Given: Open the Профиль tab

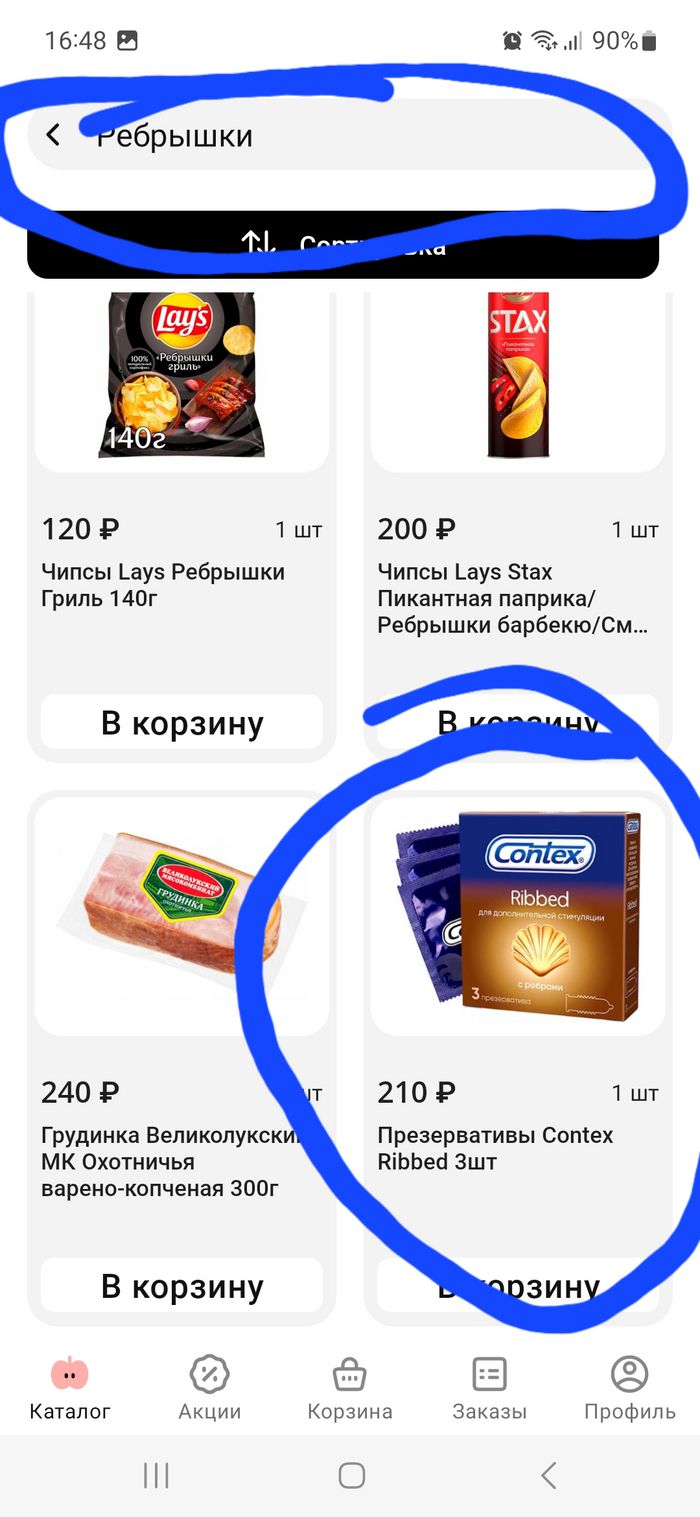Looking at the screenshot, I should tap(630, 1388).
